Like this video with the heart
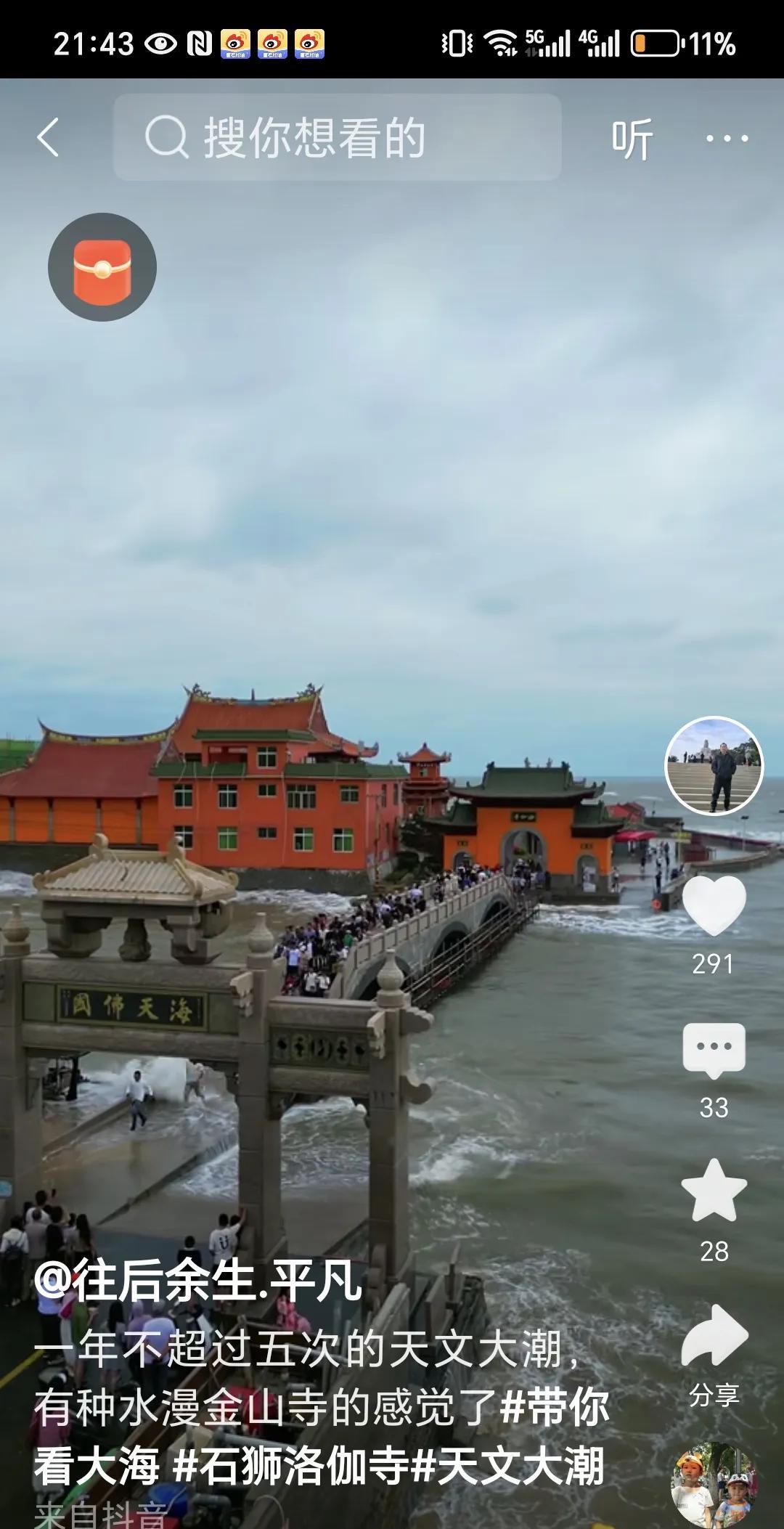 click(714, 905)
